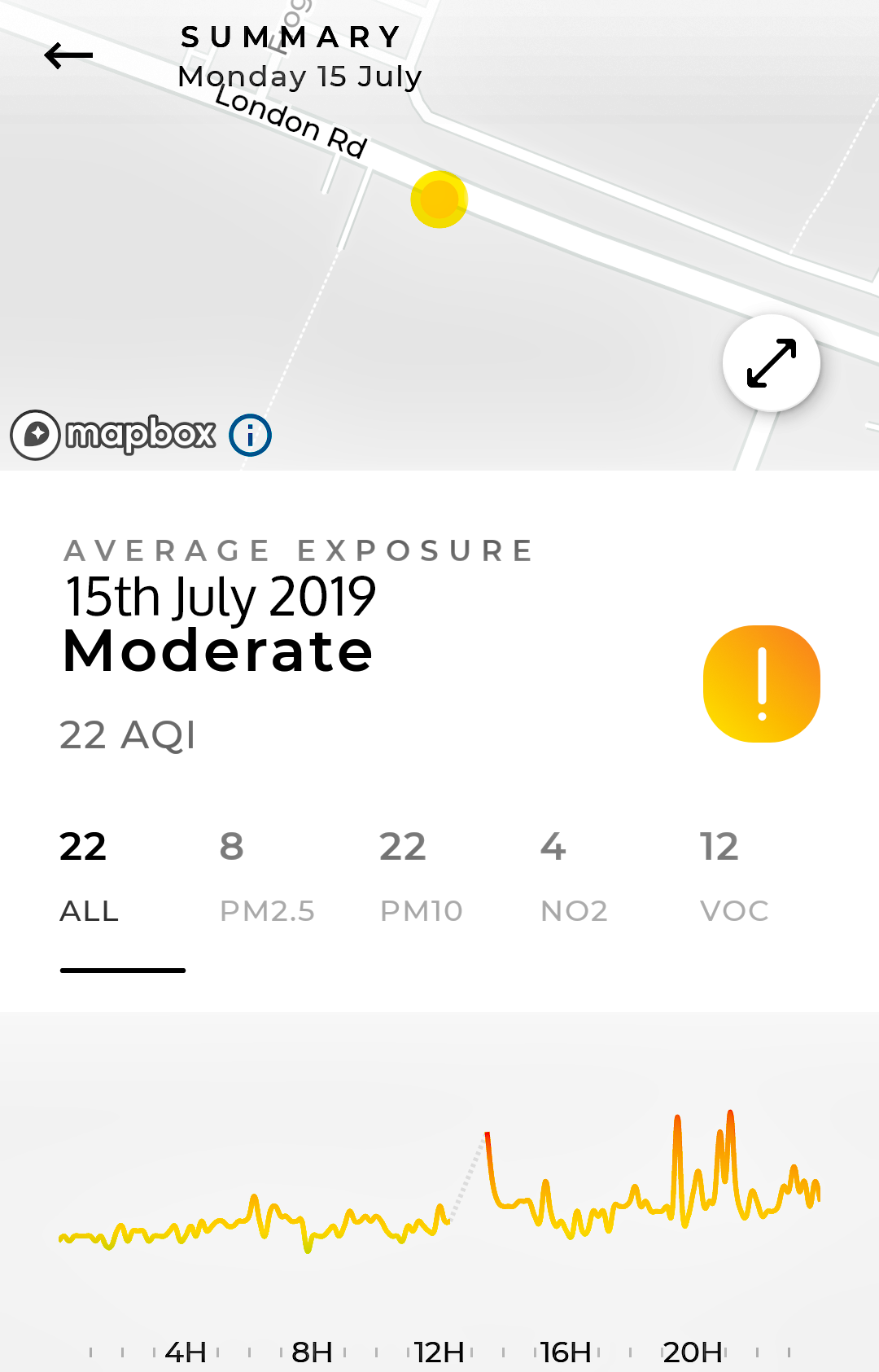
Task: Open the Mapbox info icon
Action: click(x=250, y=436)
